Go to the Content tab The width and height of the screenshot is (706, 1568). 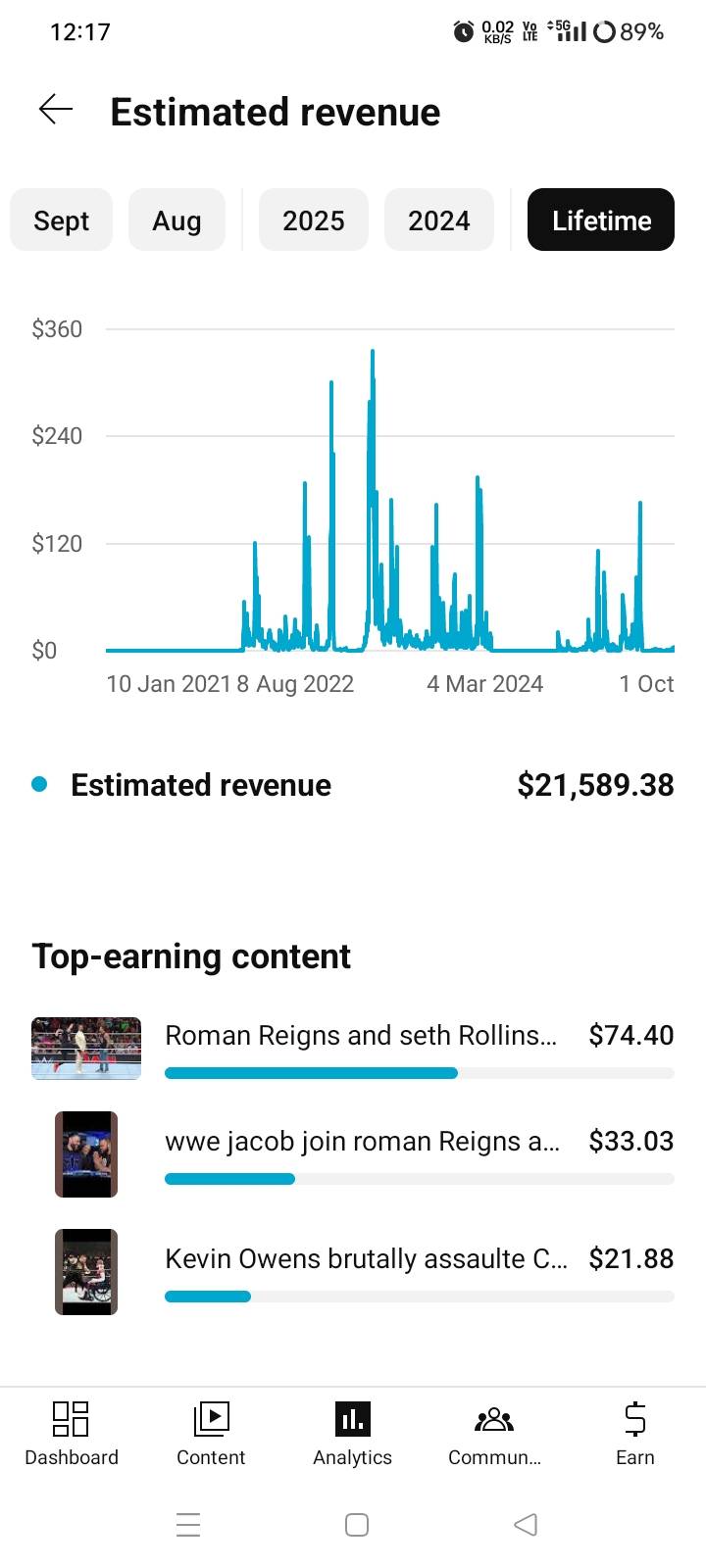click(x=211, y=1433)
